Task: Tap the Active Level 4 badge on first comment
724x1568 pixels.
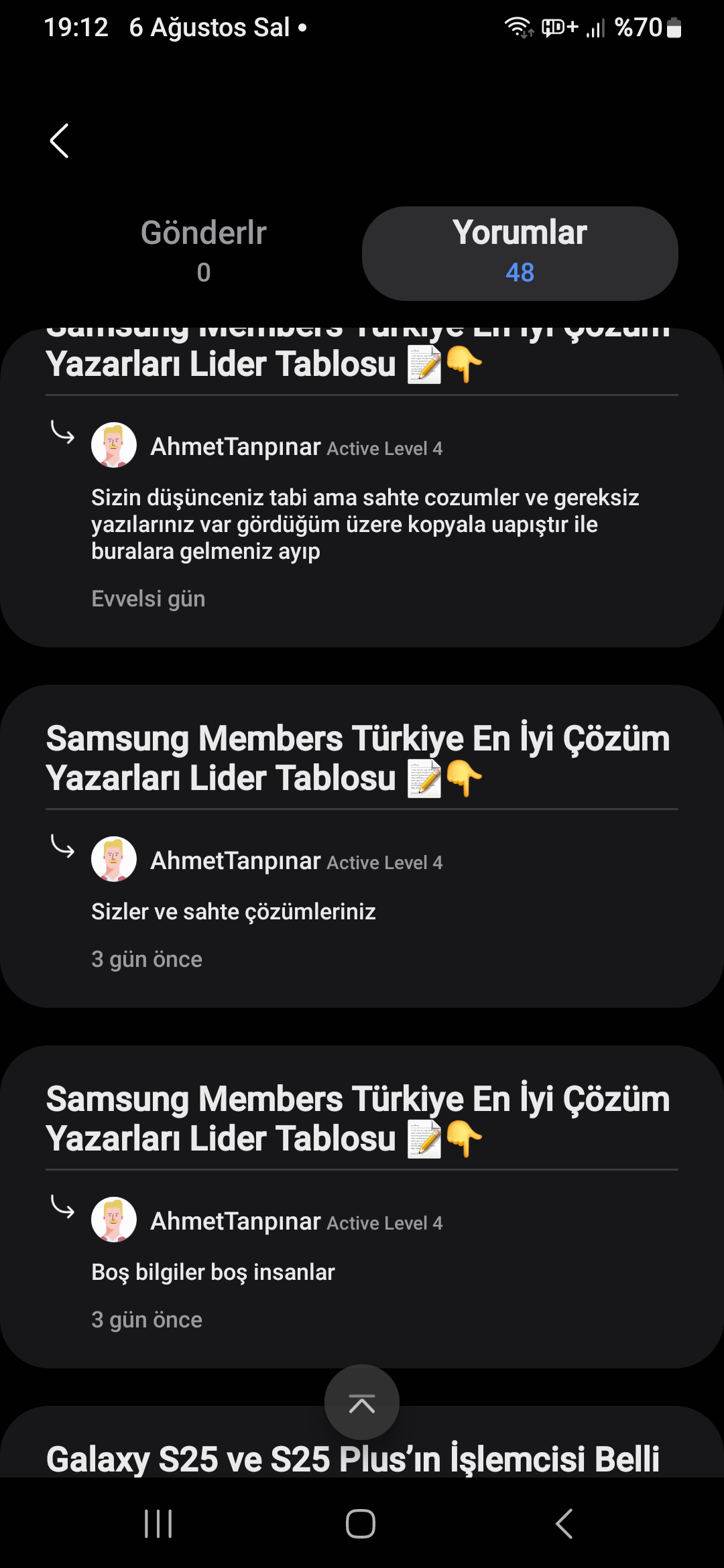Action: pyautogui.click(x=384, y=449)
